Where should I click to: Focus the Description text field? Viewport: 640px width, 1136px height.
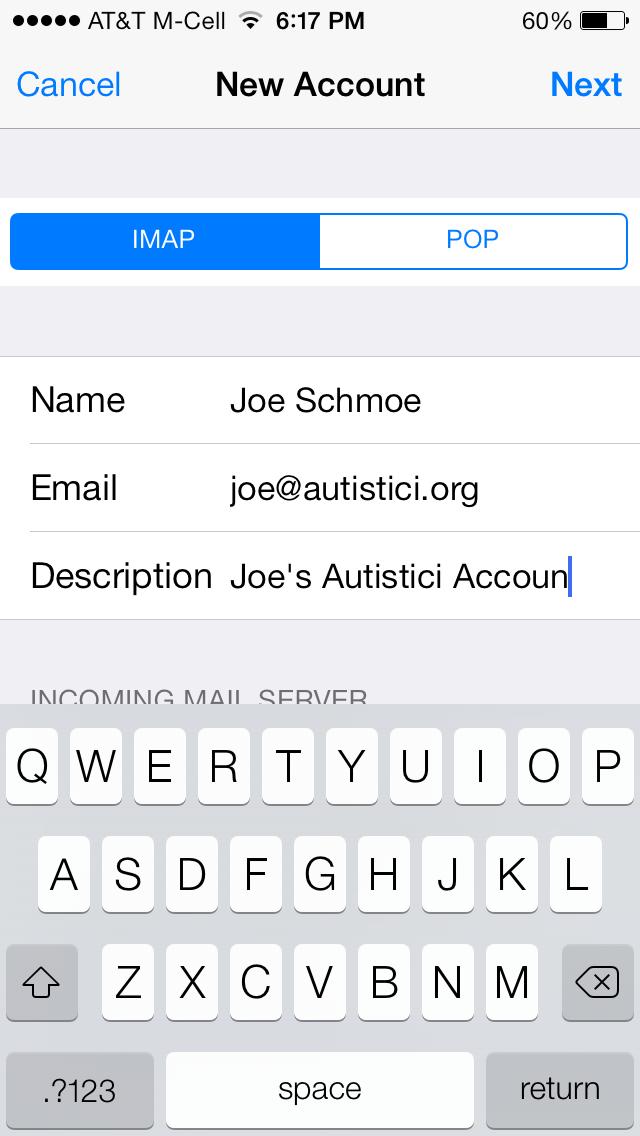click(x=420, y=577)
